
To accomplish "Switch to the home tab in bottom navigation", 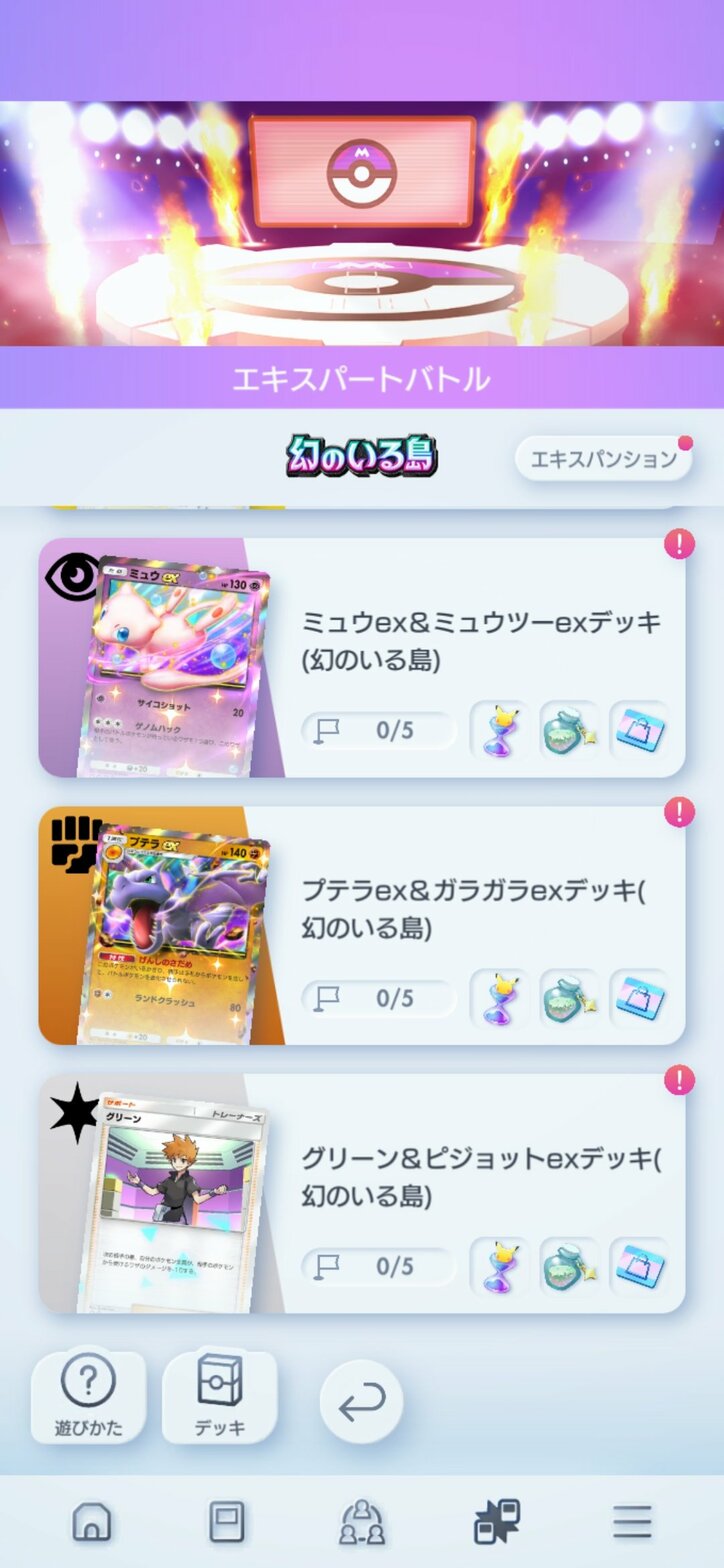I will coord(92,1520).
